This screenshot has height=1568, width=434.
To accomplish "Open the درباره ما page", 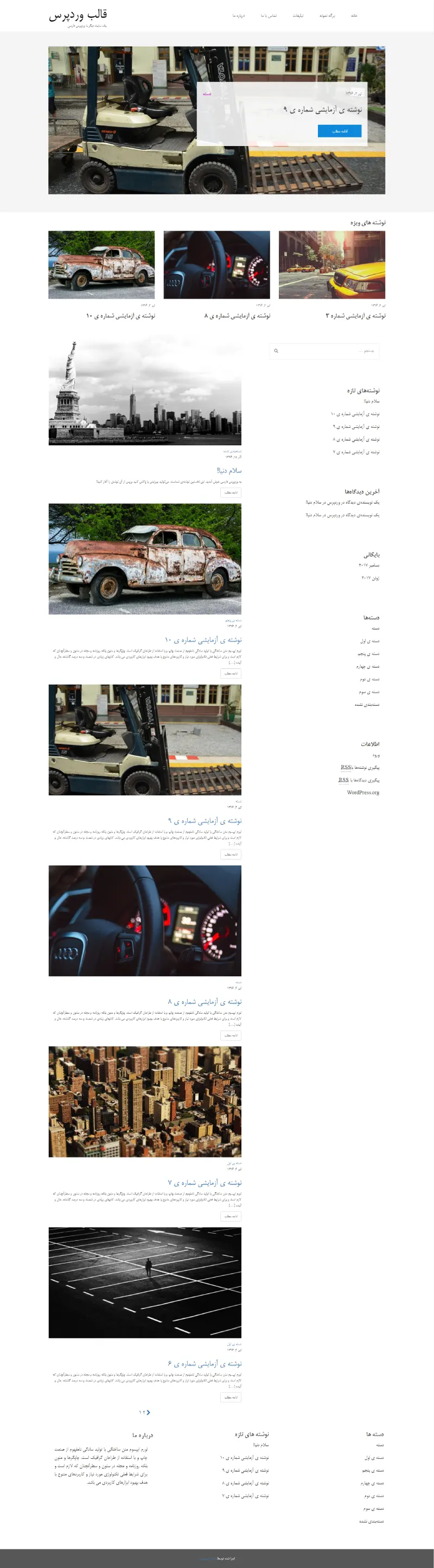I will tap(238, 16).
